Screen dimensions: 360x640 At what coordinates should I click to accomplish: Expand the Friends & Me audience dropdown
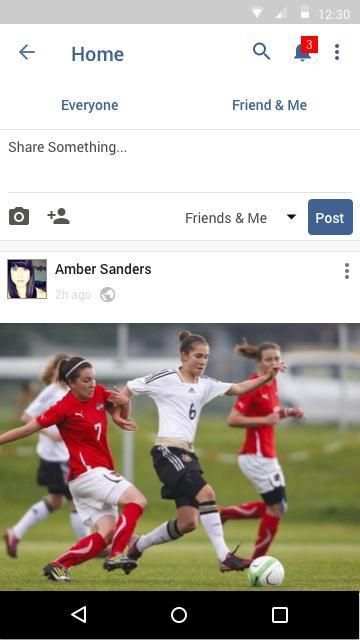240,218
